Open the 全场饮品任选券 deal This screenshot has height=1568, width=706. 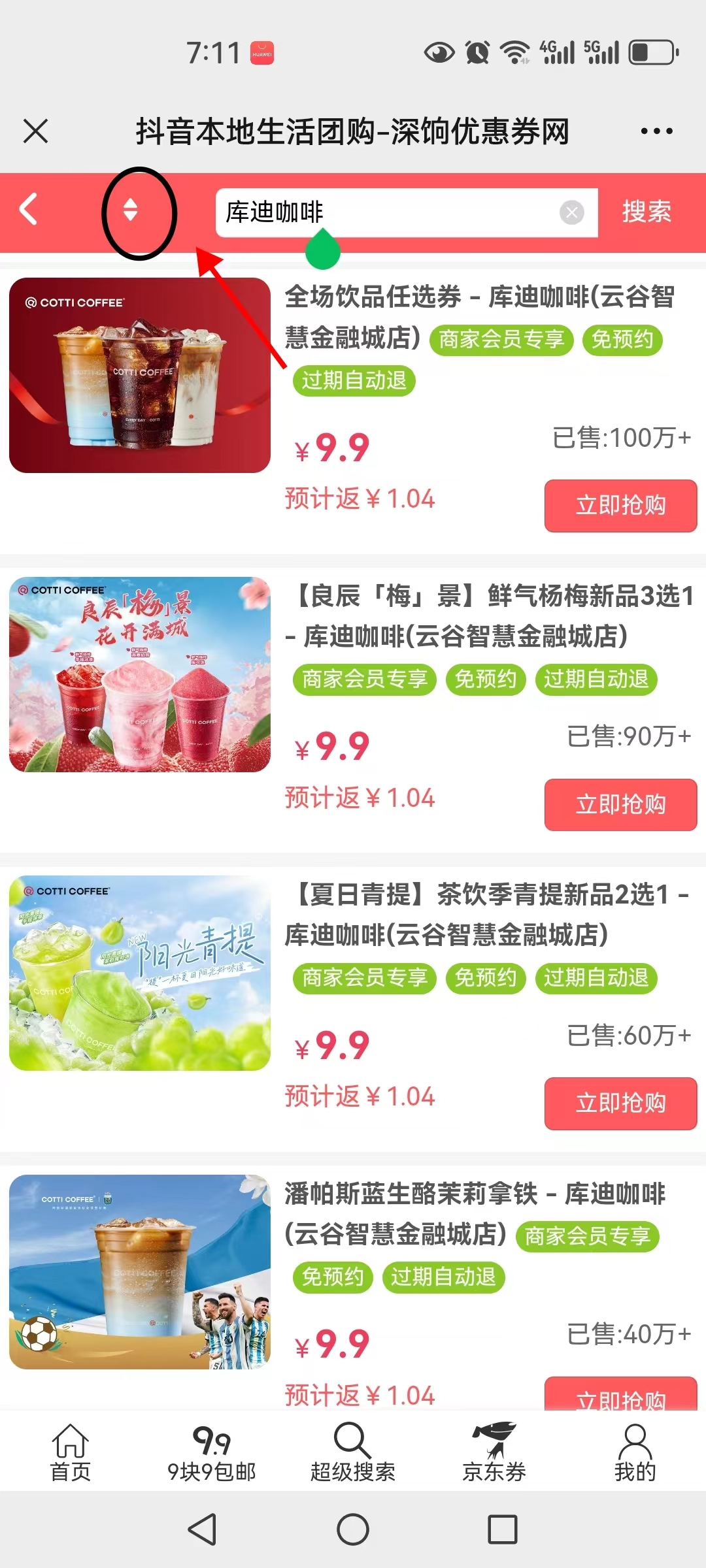click(x=479, y=298)
